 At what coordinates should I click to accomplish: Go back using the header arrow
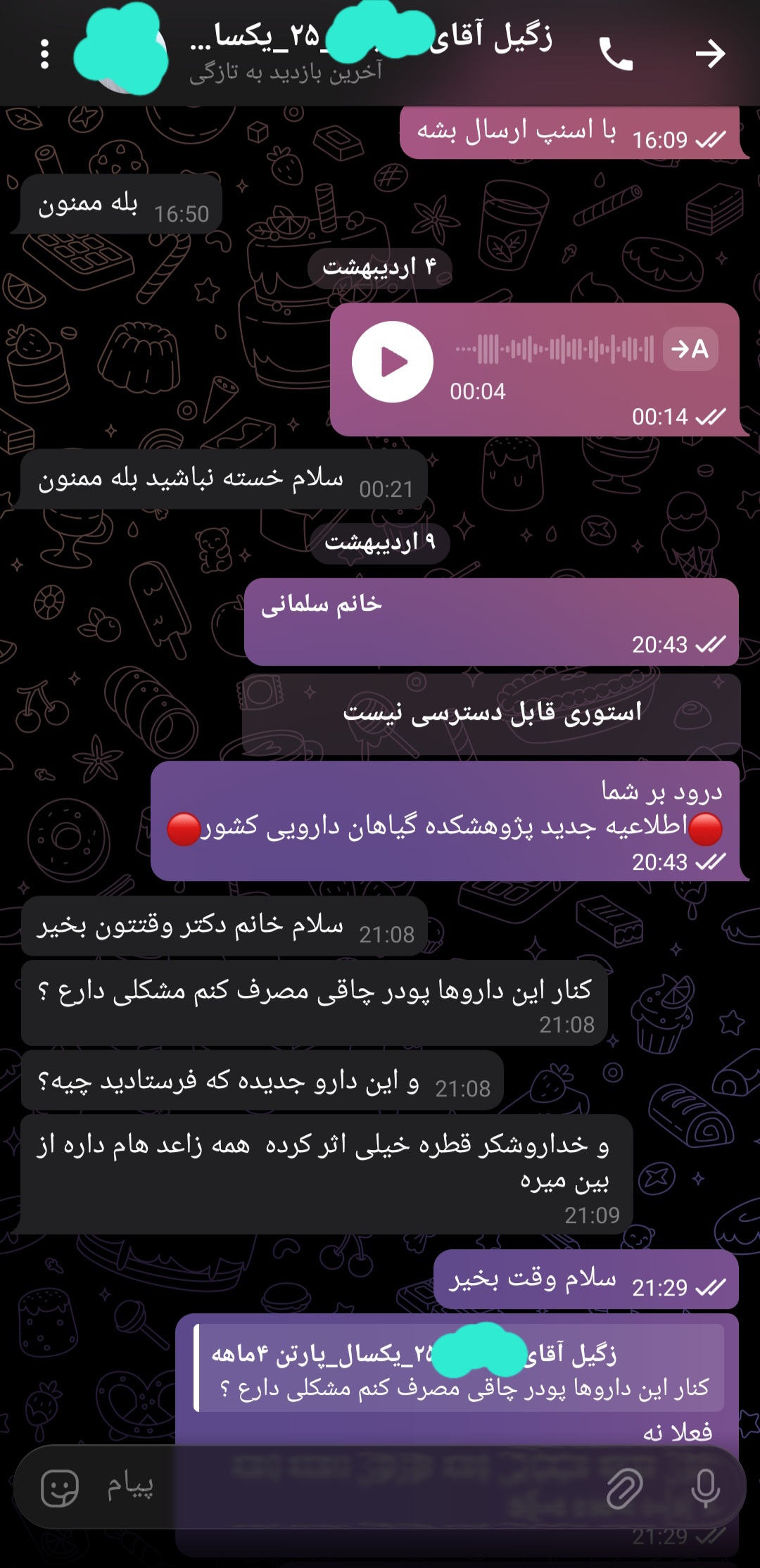(x=710, y=54)
